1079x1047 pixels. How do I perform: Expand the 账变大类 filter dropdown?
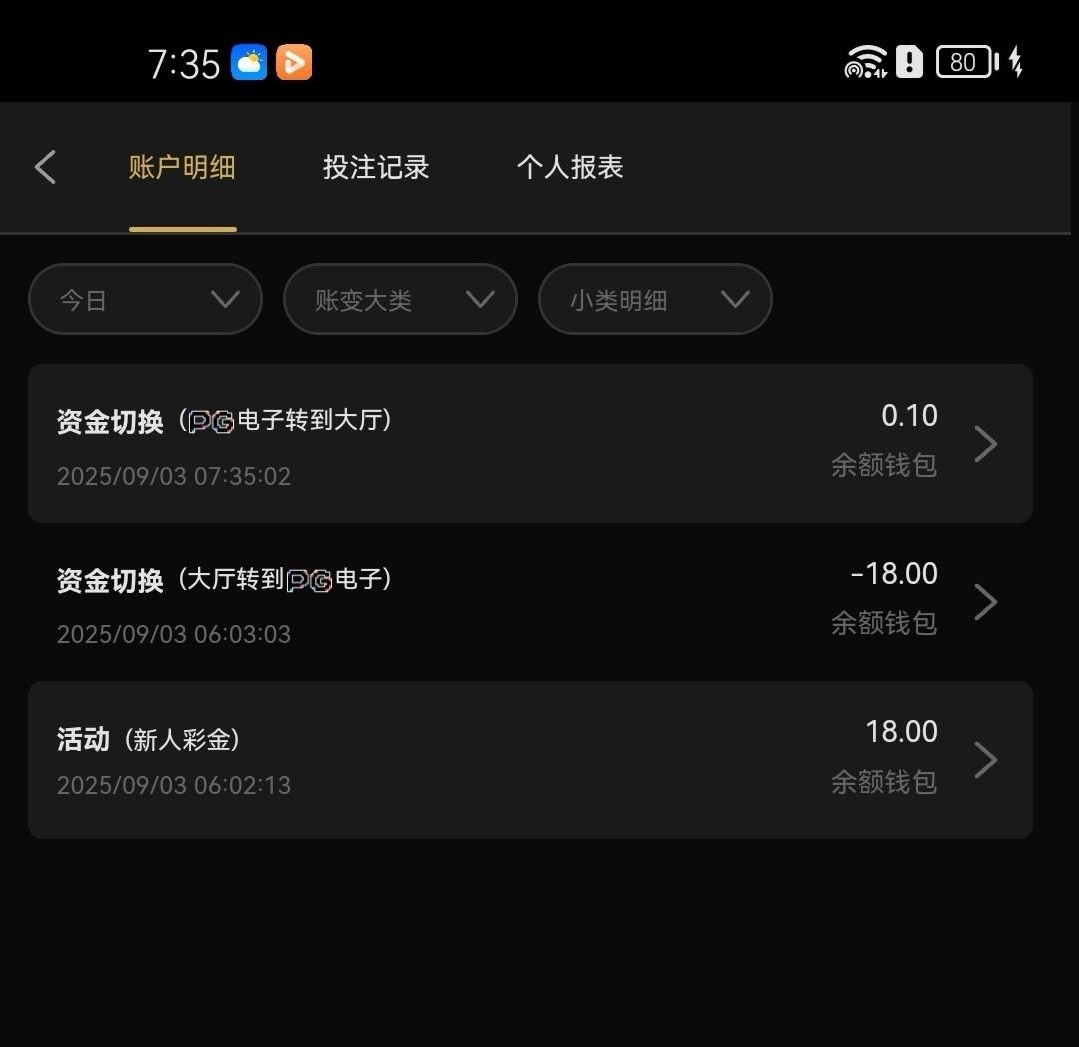(400, 299)
